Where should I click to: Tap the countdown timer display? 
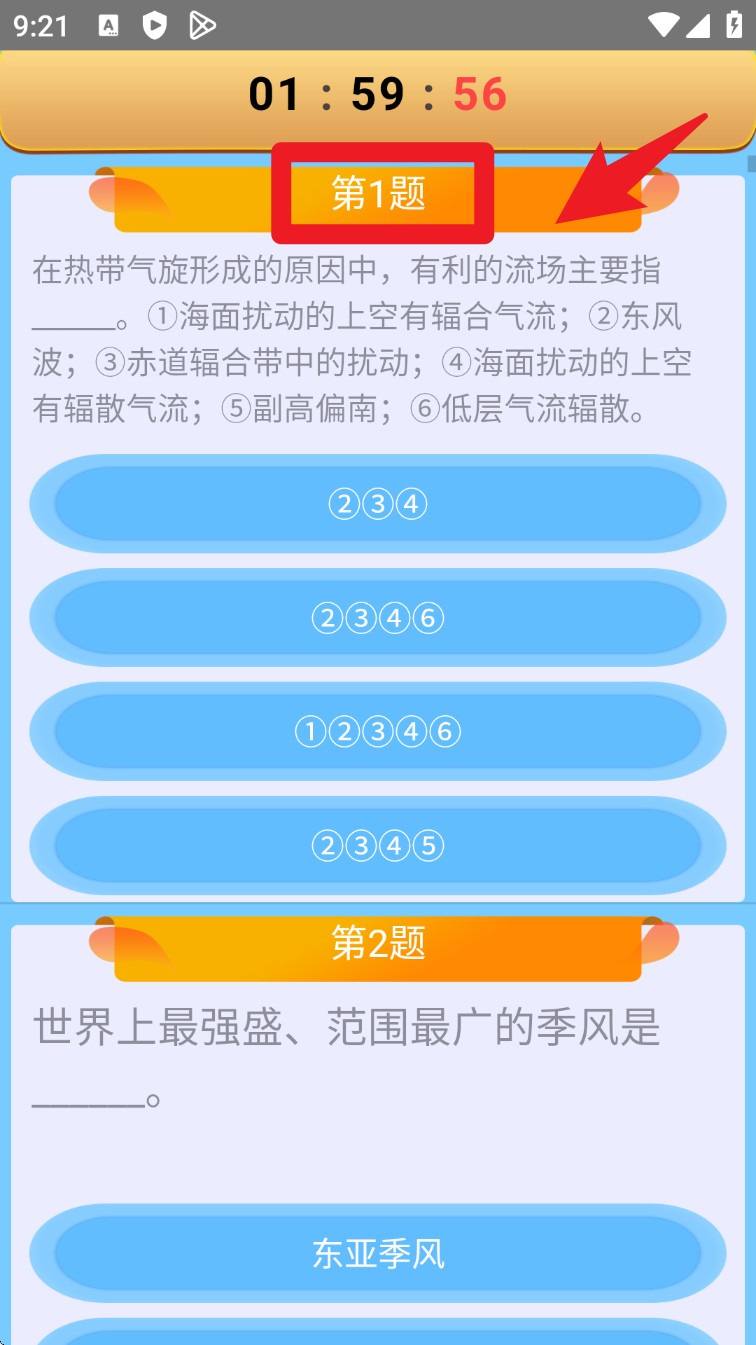378,94
